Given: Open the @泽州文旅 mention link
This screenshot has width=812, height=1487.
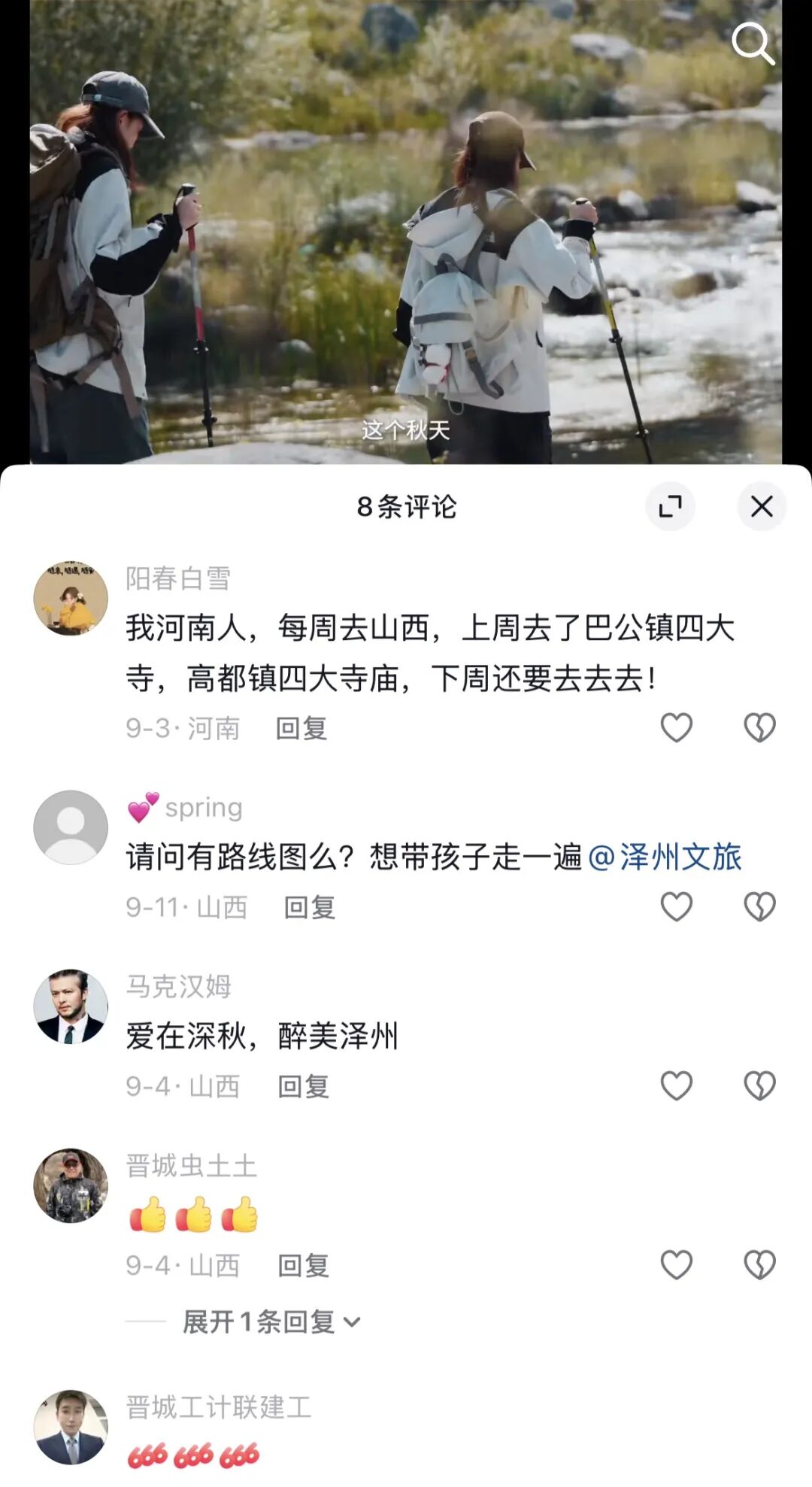Looking at the screenshot, I should coord(665,857).
